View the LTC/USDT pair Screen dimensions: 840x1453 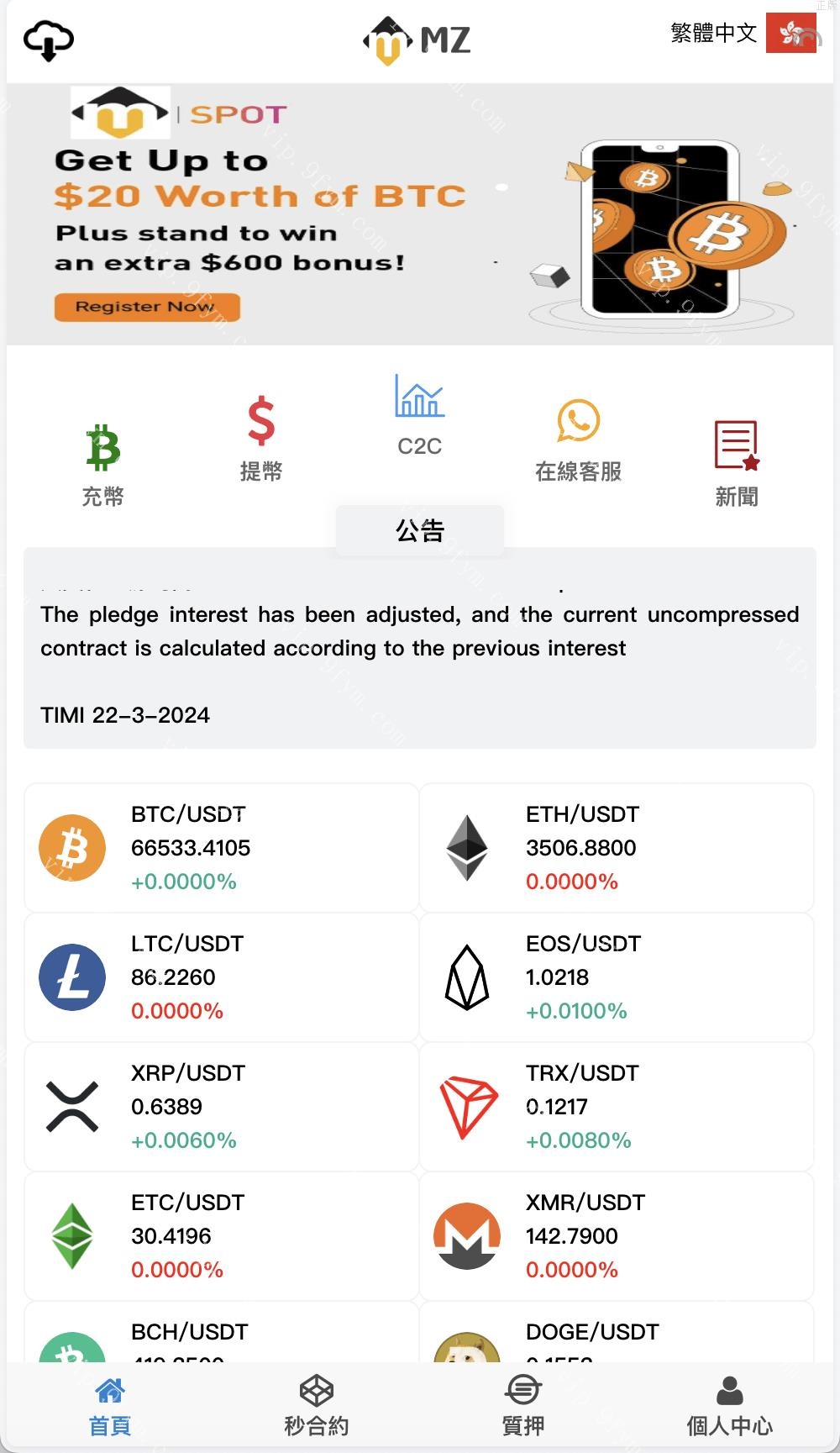click(x=222, y=977)
